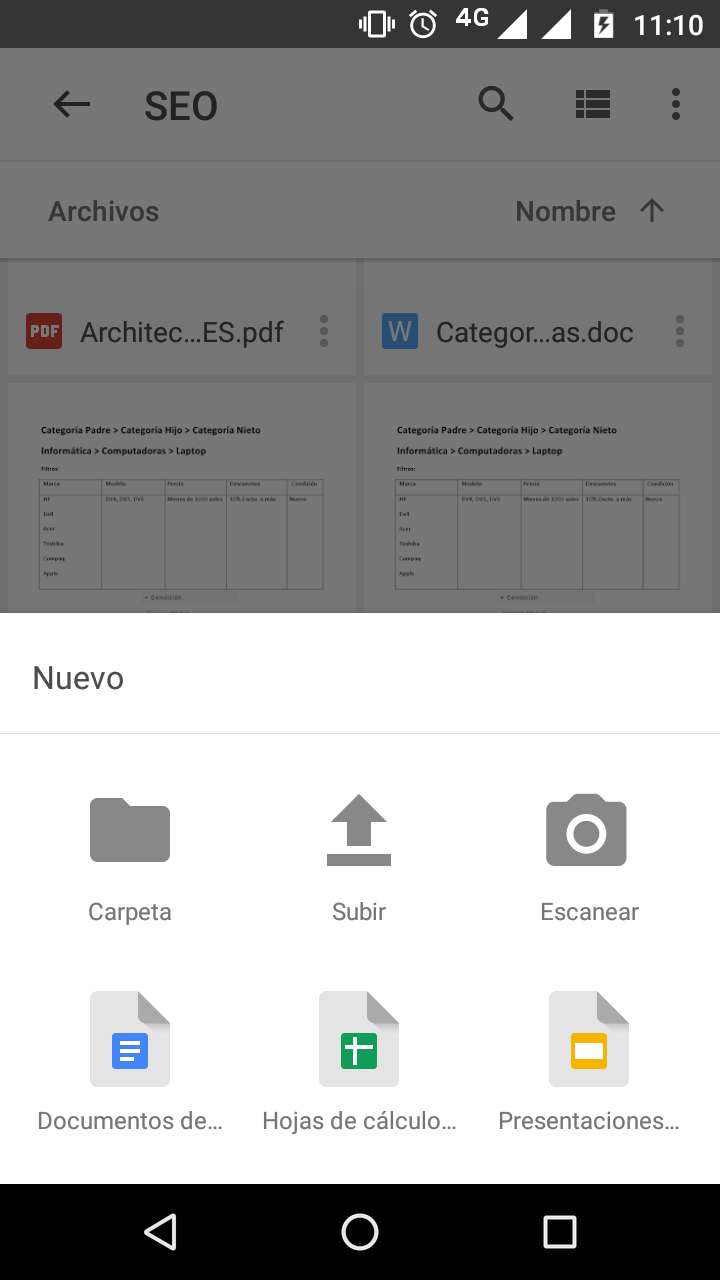Open the overflow menu in the top bar

[x=676, y=104]
